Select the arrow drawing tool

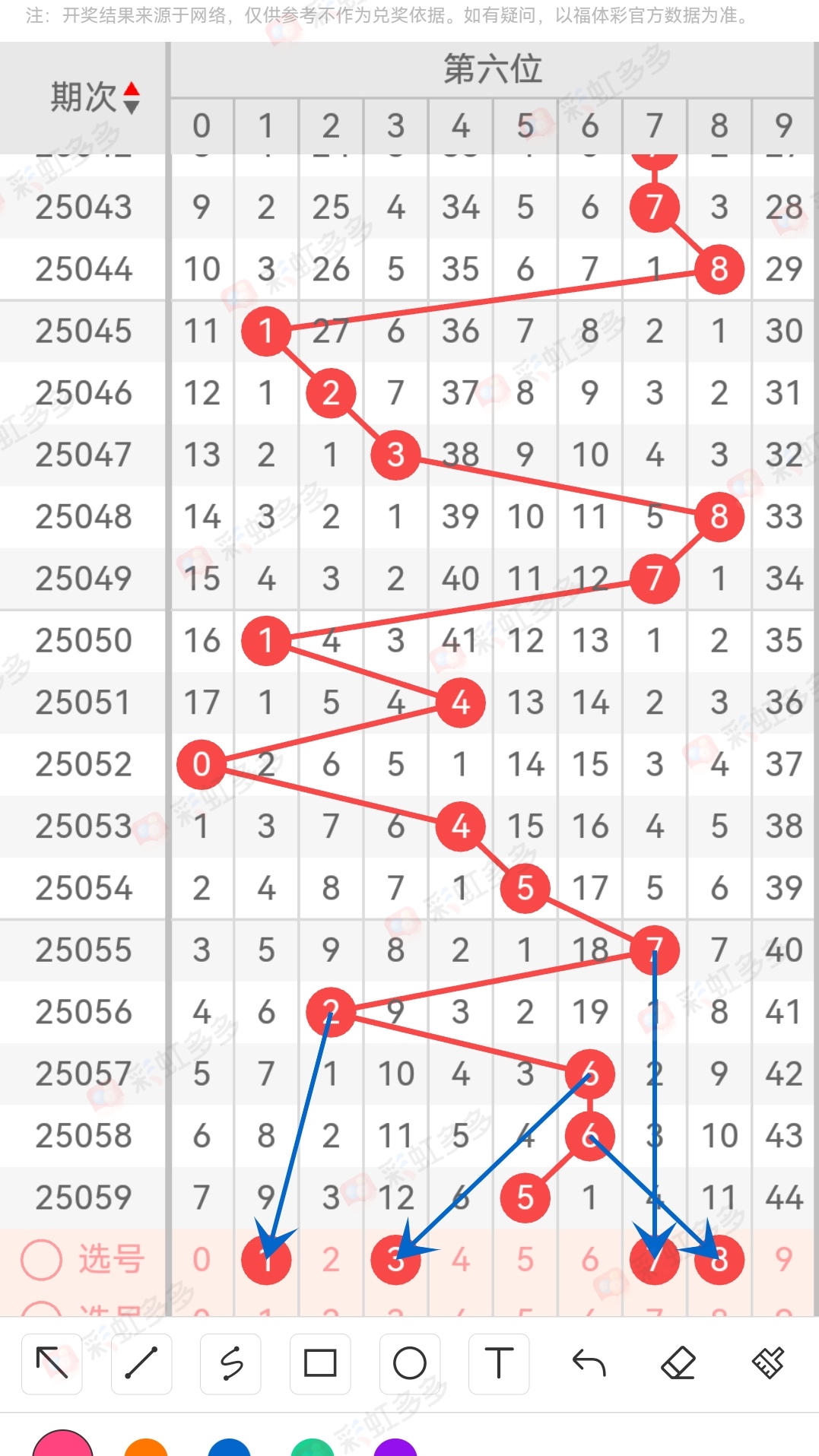coord(52,1363)
